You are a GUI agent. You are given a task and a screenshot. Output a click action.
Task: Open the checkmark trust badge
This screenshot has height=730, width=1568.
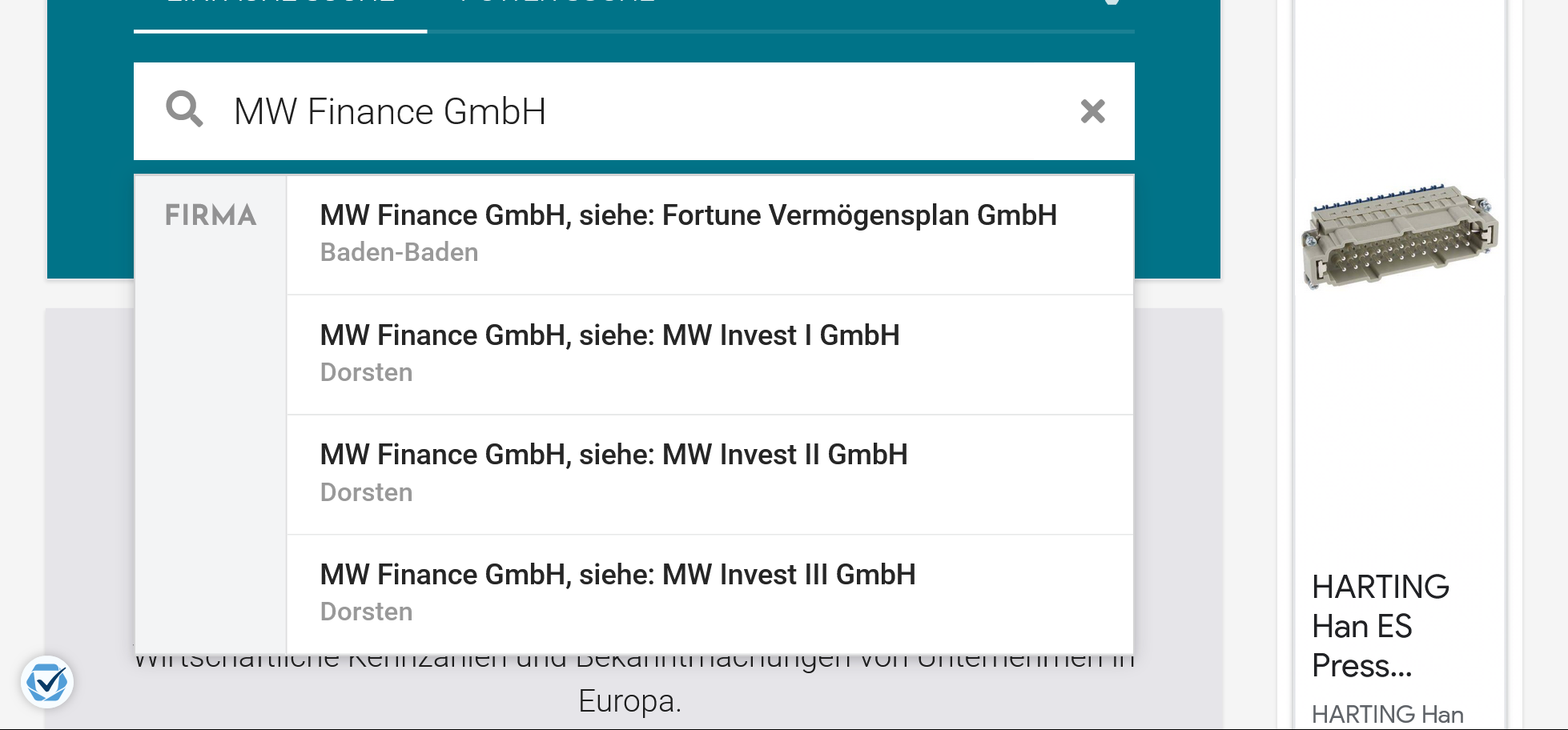click(47, 682)
